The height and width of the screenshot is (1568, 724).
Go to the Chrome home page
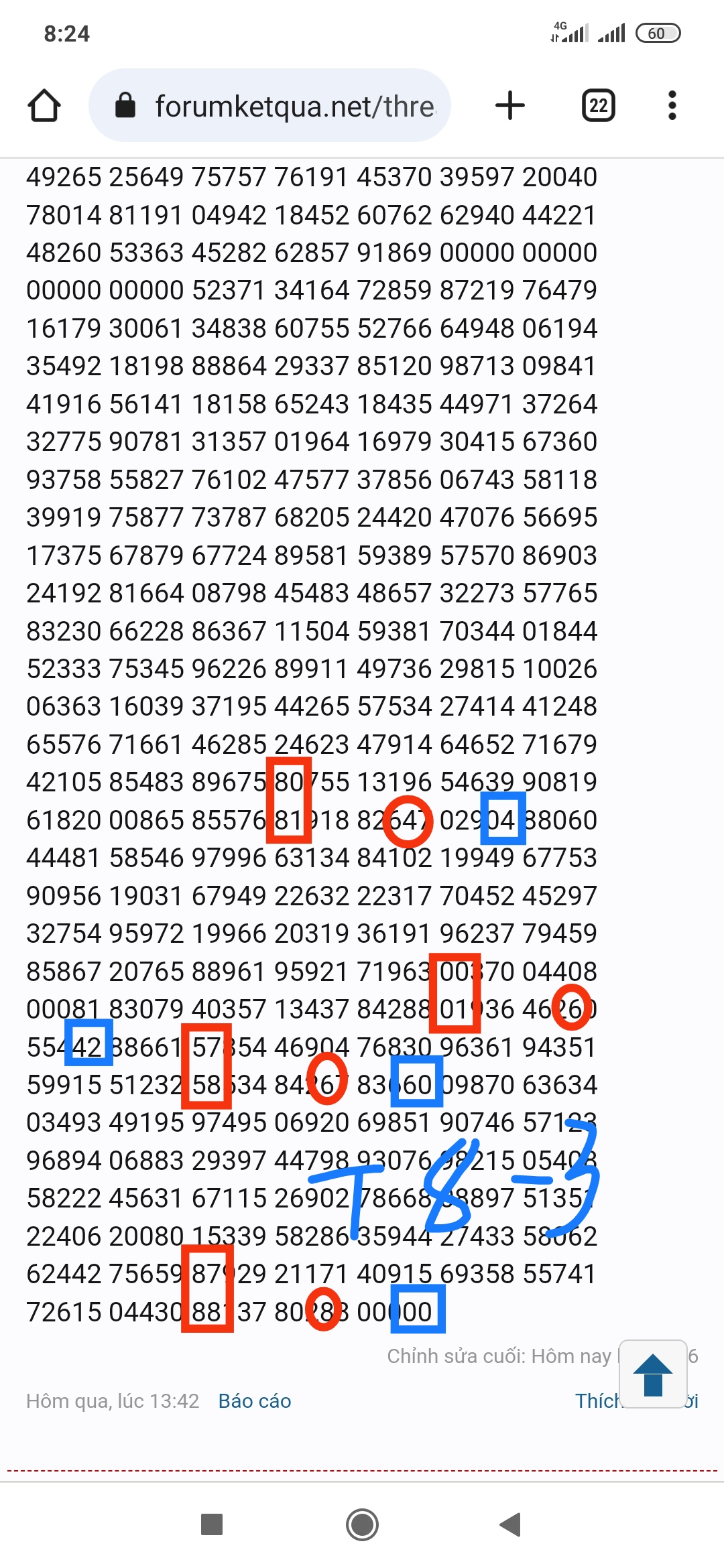click(44, 106)
